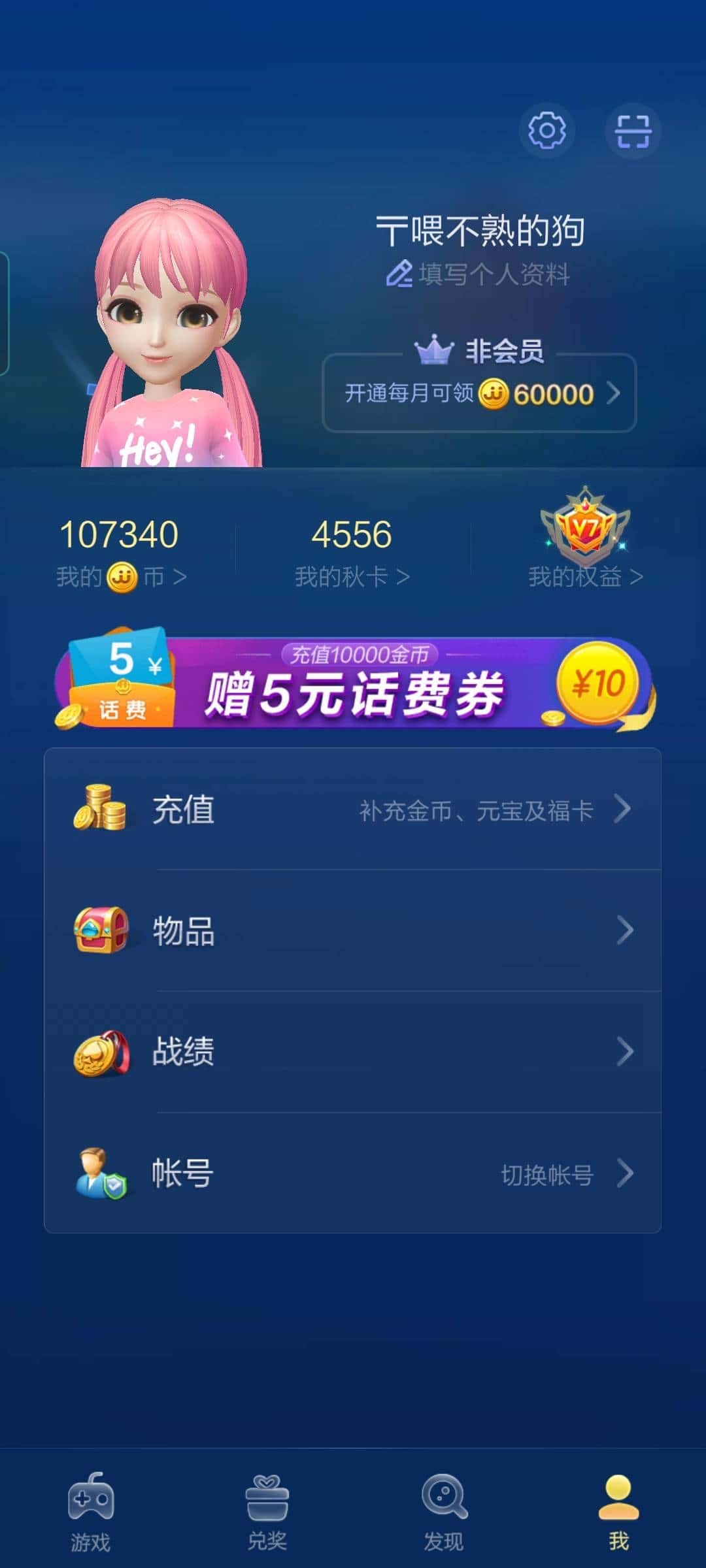This screenshot has height=1568, width=706.
Task: Click the edit pencil icon for profile
Action: (x=400, y=276)
